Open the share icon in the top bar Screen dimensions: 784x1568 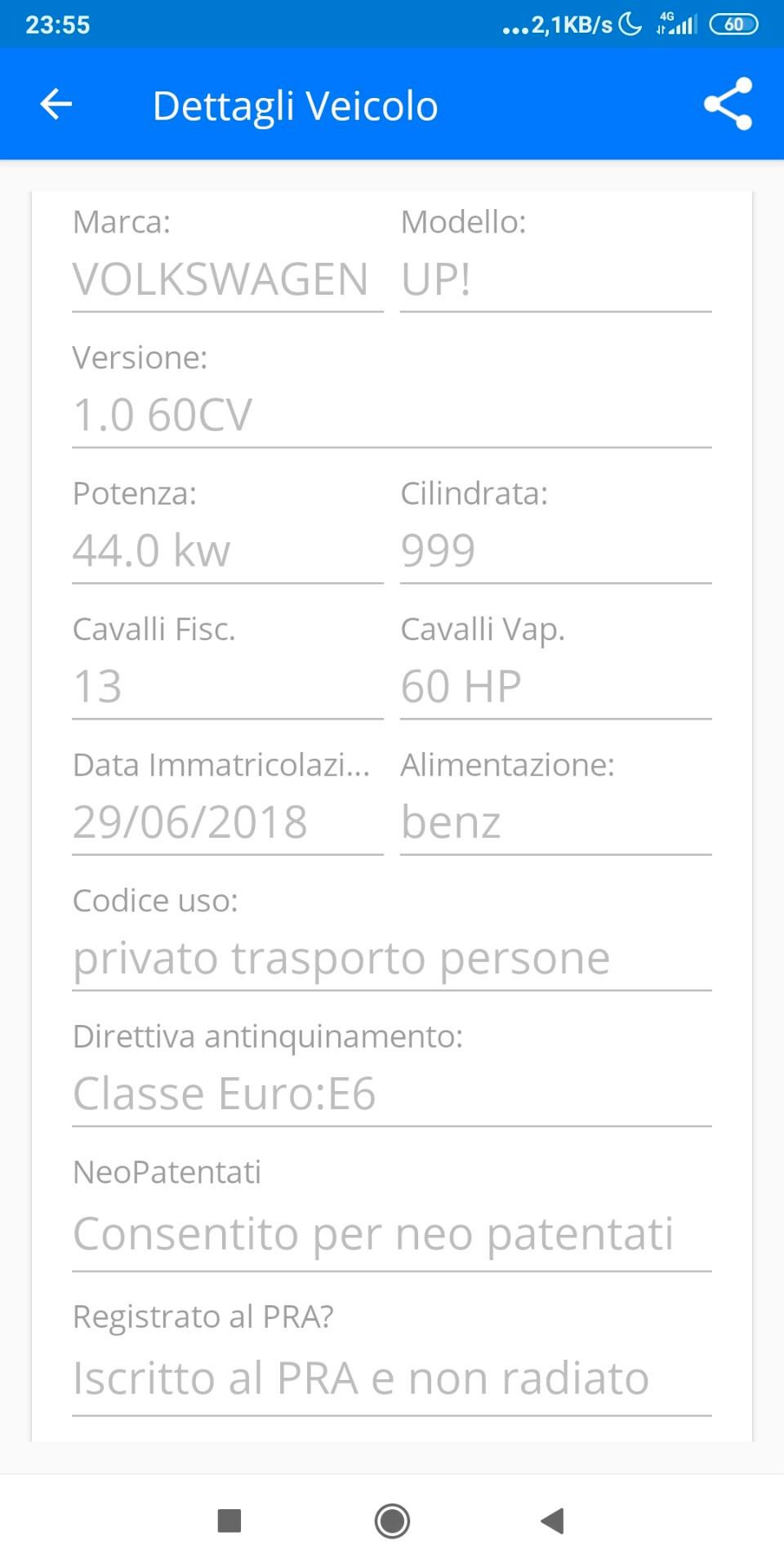click(x=728, y=104)
